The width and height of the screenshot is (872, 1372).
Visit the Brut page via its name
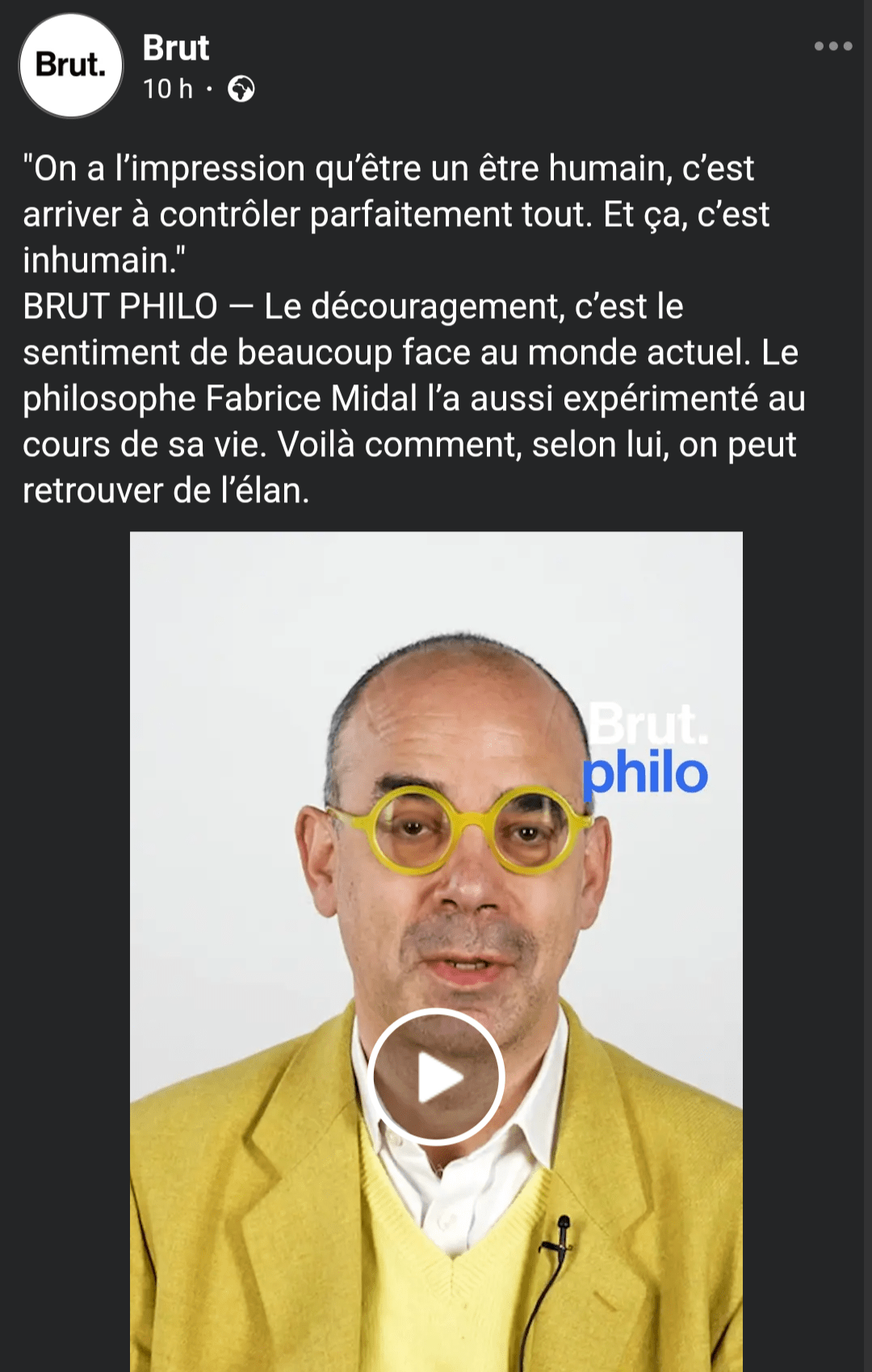(x=176, y=48)
